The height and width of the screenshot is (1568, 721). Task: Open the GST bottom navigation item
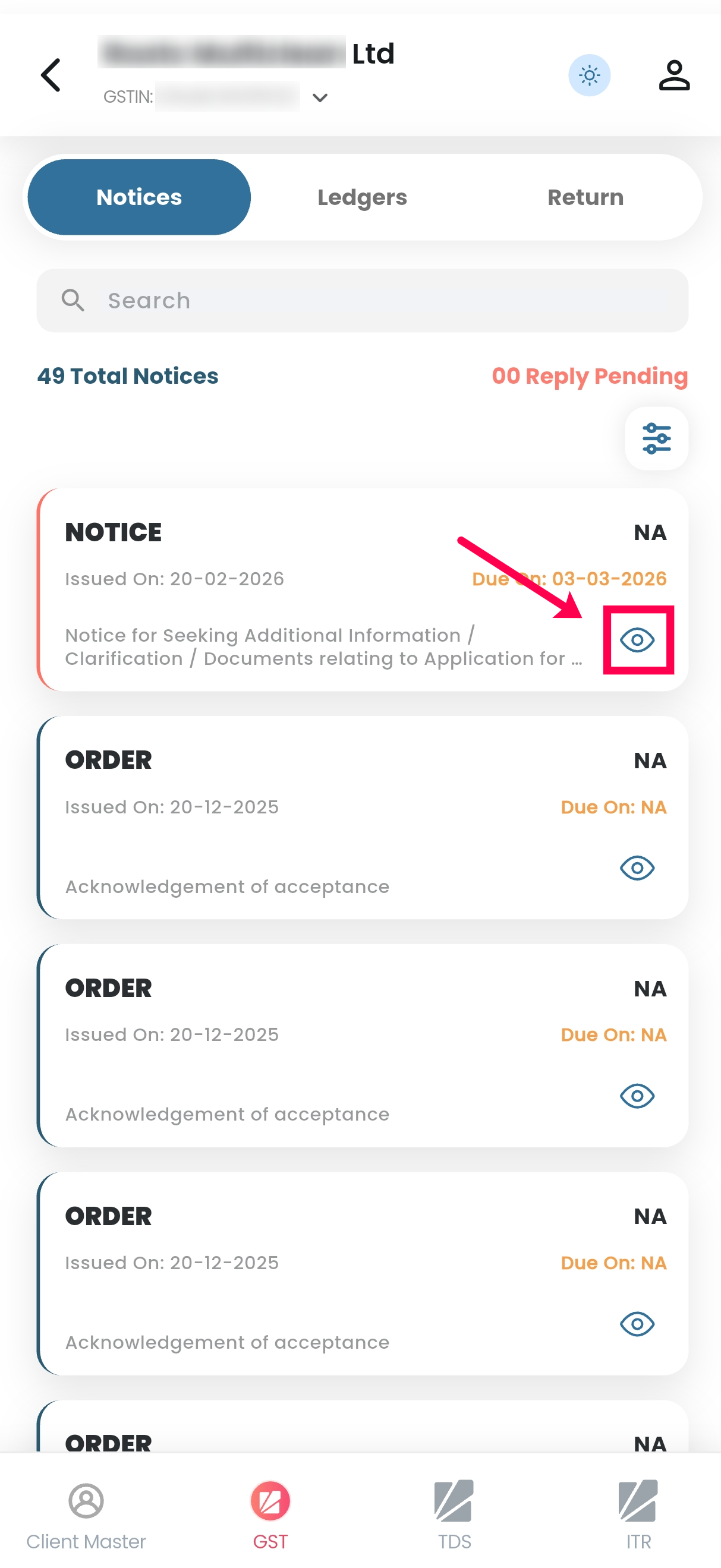click(x=270, y=1515)
